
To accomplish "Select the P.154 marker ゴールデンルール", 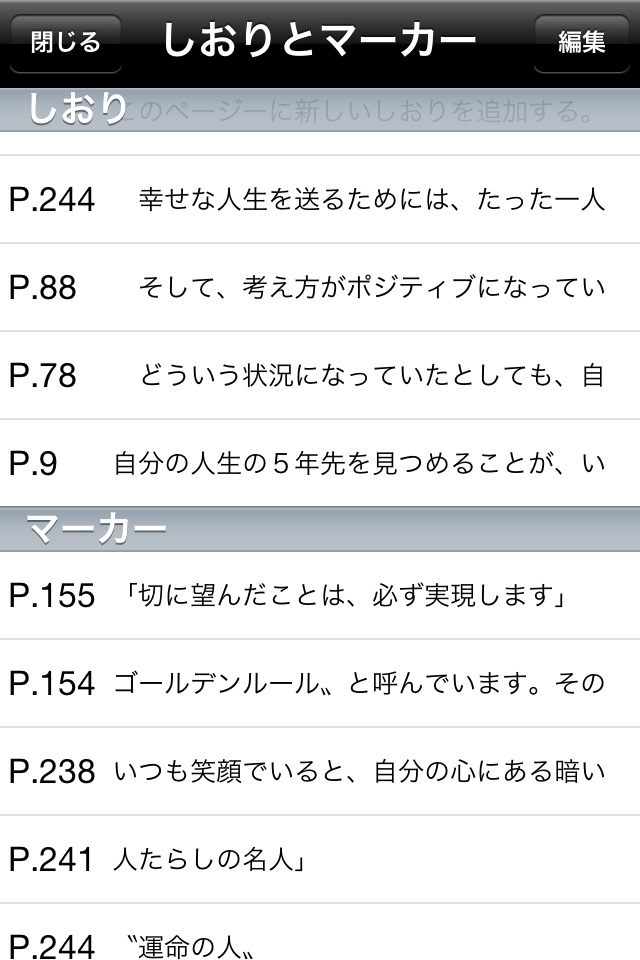I will click(x=320, y=684).
